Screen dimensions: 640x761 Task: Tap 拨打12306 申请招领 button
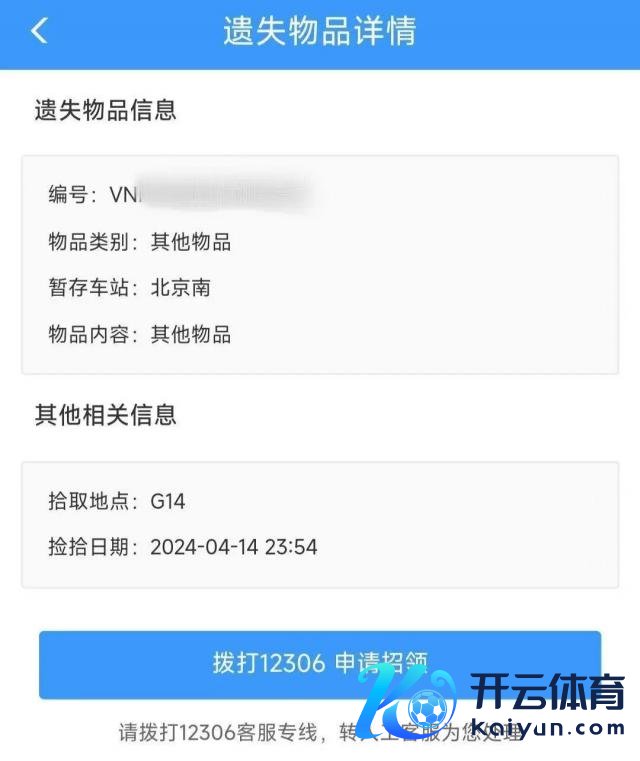point(319,663)
